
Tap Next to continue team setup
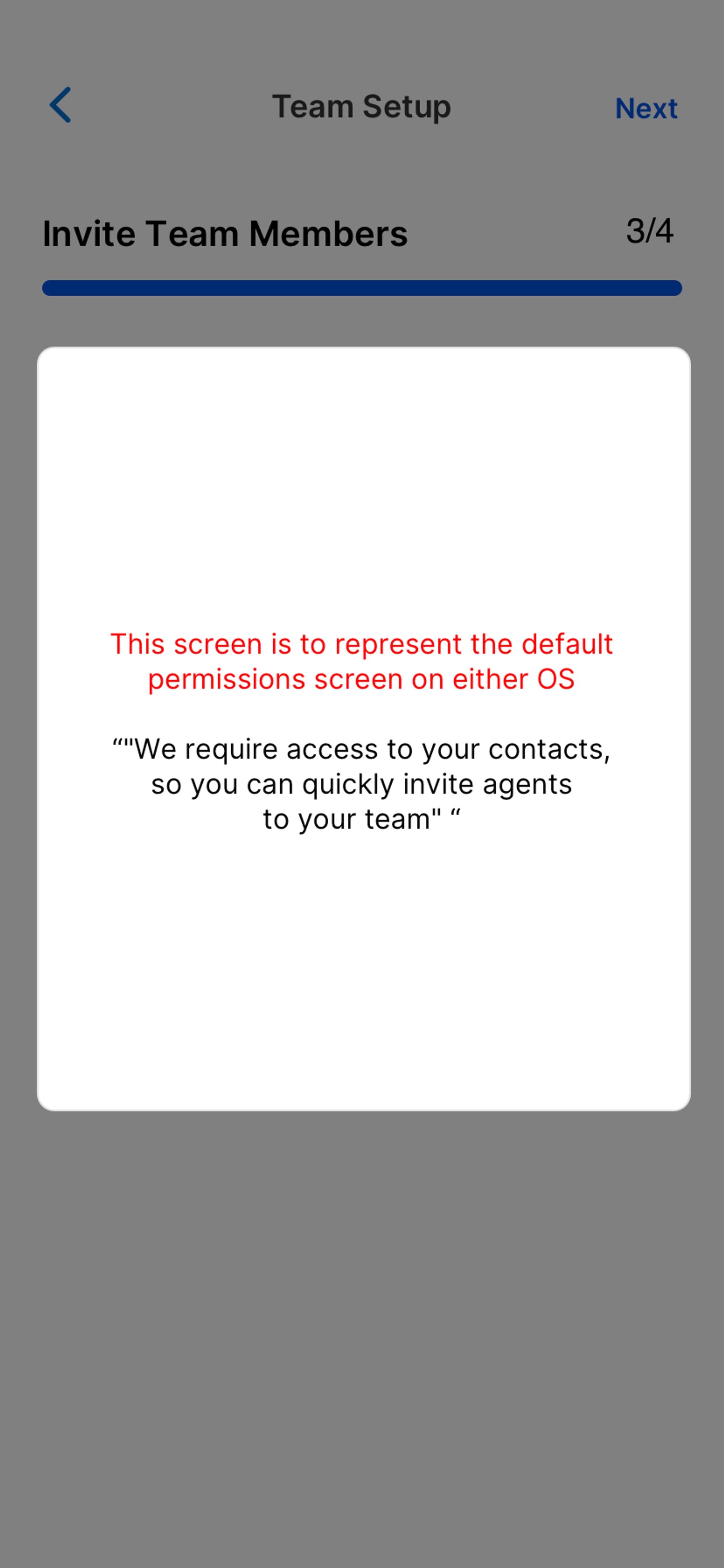646,108
